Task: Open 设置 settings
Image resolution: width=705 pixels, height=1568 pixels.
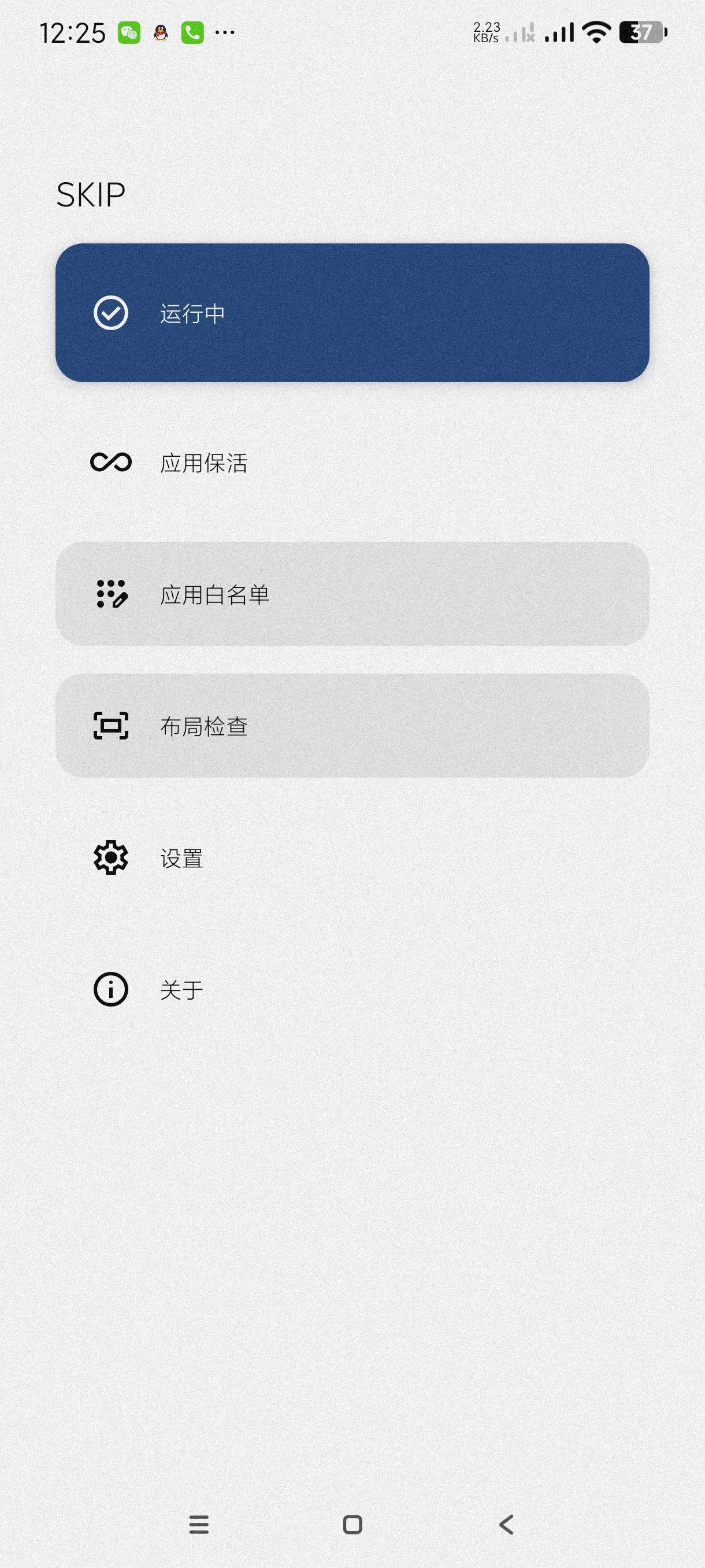Action: [352, 857]
